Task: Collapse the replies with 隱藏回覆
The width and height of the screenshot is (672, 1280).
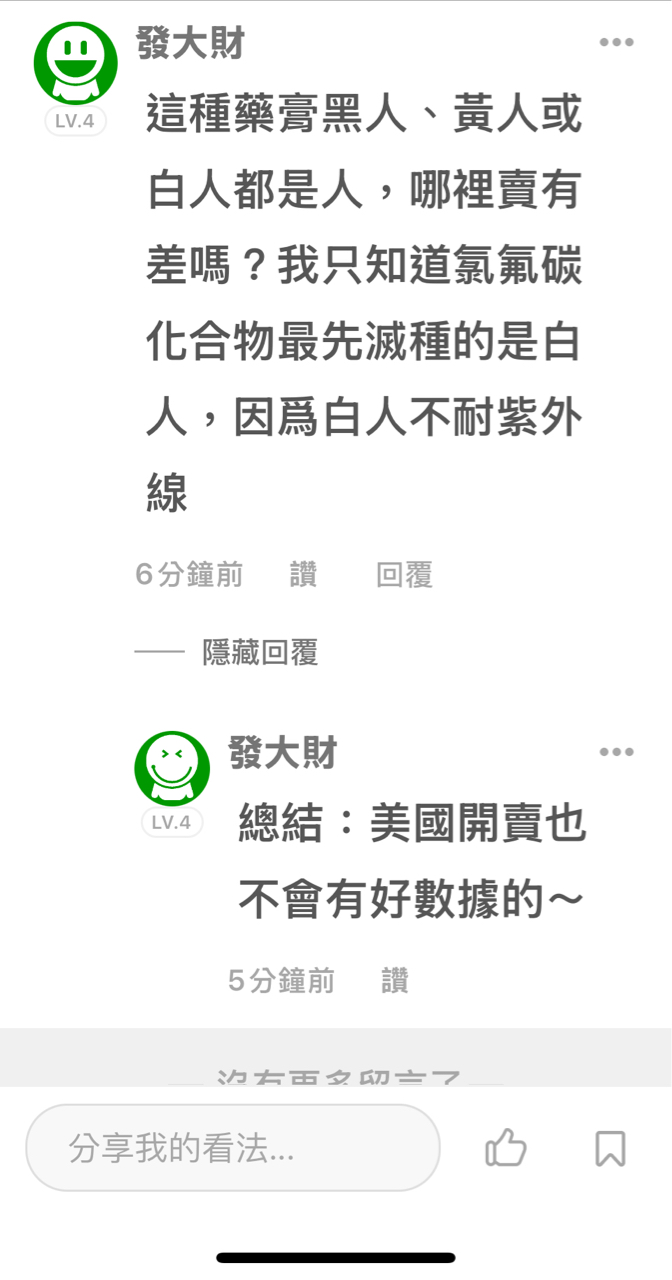Action: pyautogui.click(x=260, y=653)
